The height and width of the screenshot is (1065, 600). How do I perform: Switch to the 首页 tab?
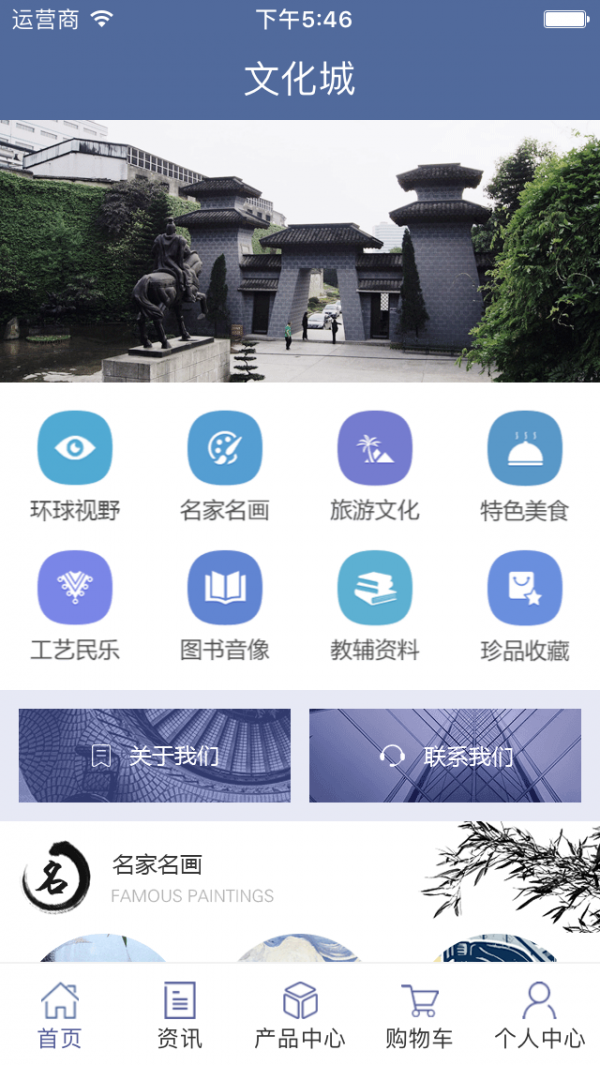[60, 1015]
